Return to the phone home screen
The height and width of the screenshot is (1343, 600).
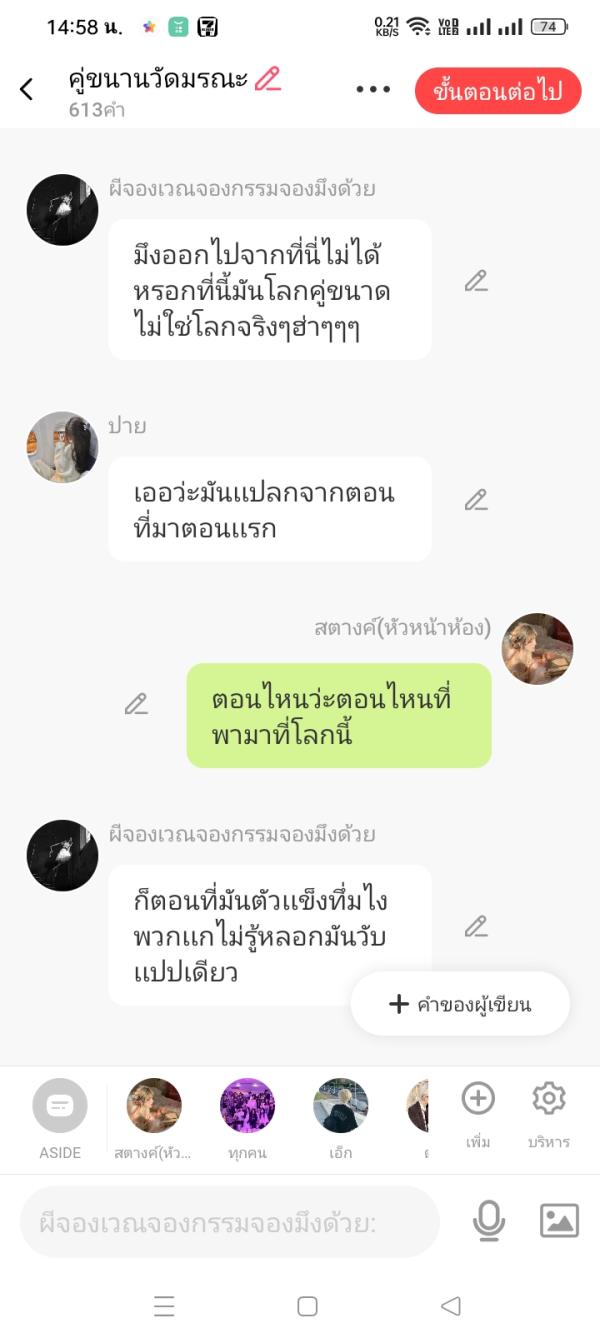pos(307,1306)
